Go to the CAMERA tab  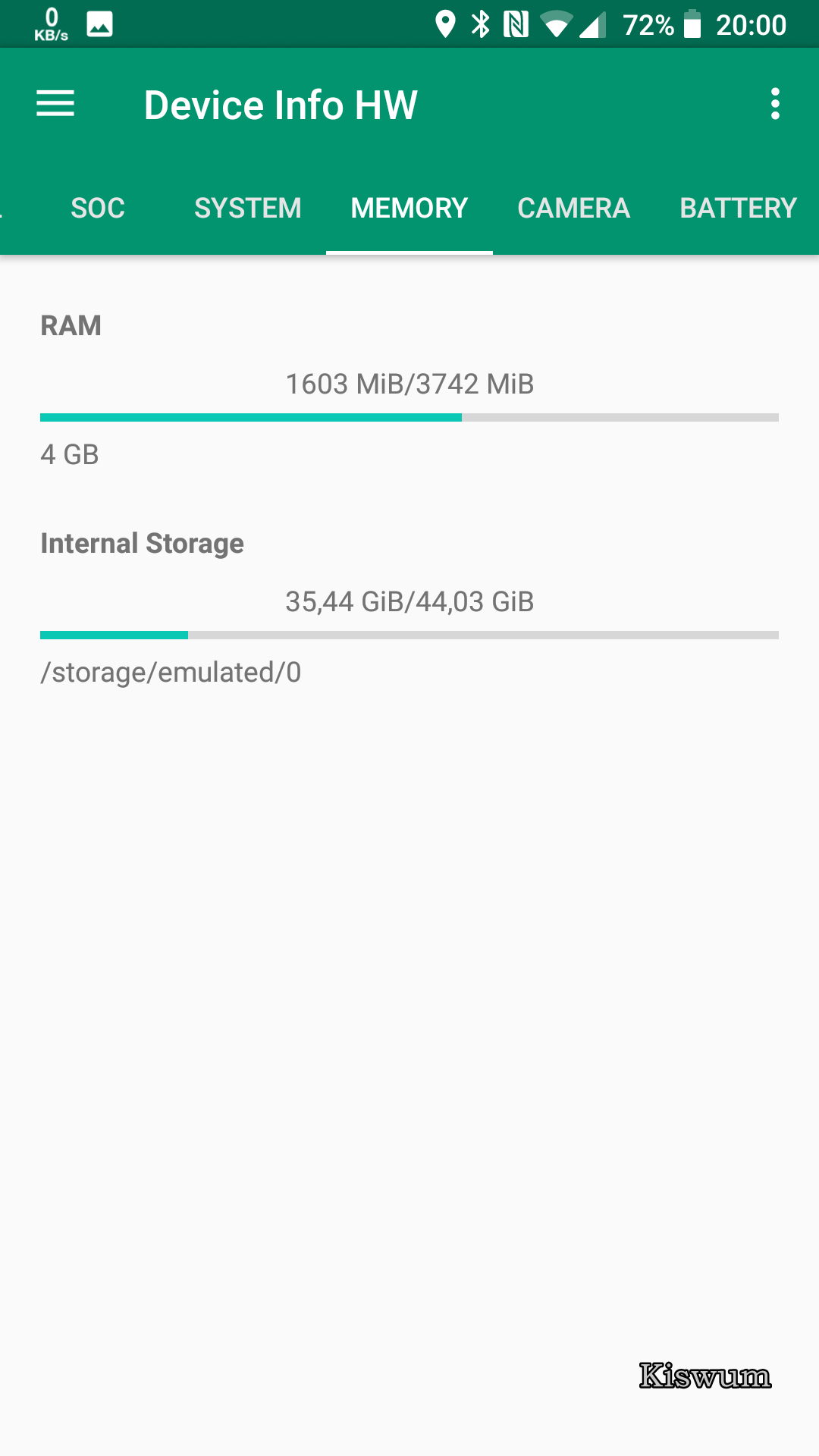pyautogui.click(x=574, y=208)
